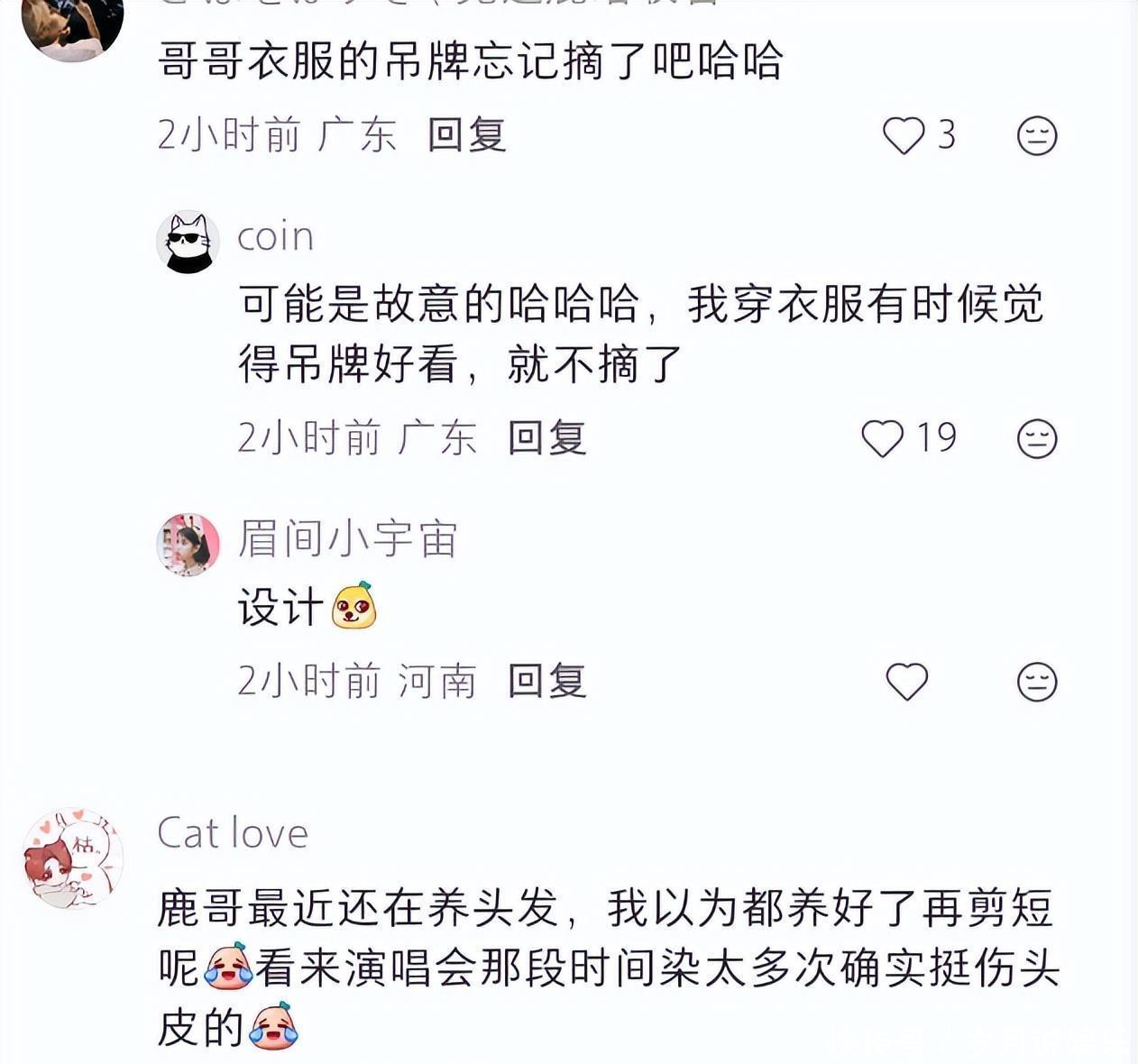This screenshot has height=1064, width=1138.
Task: Open 眉间小宇宙's profile avatar
Action: click(188, 545)
